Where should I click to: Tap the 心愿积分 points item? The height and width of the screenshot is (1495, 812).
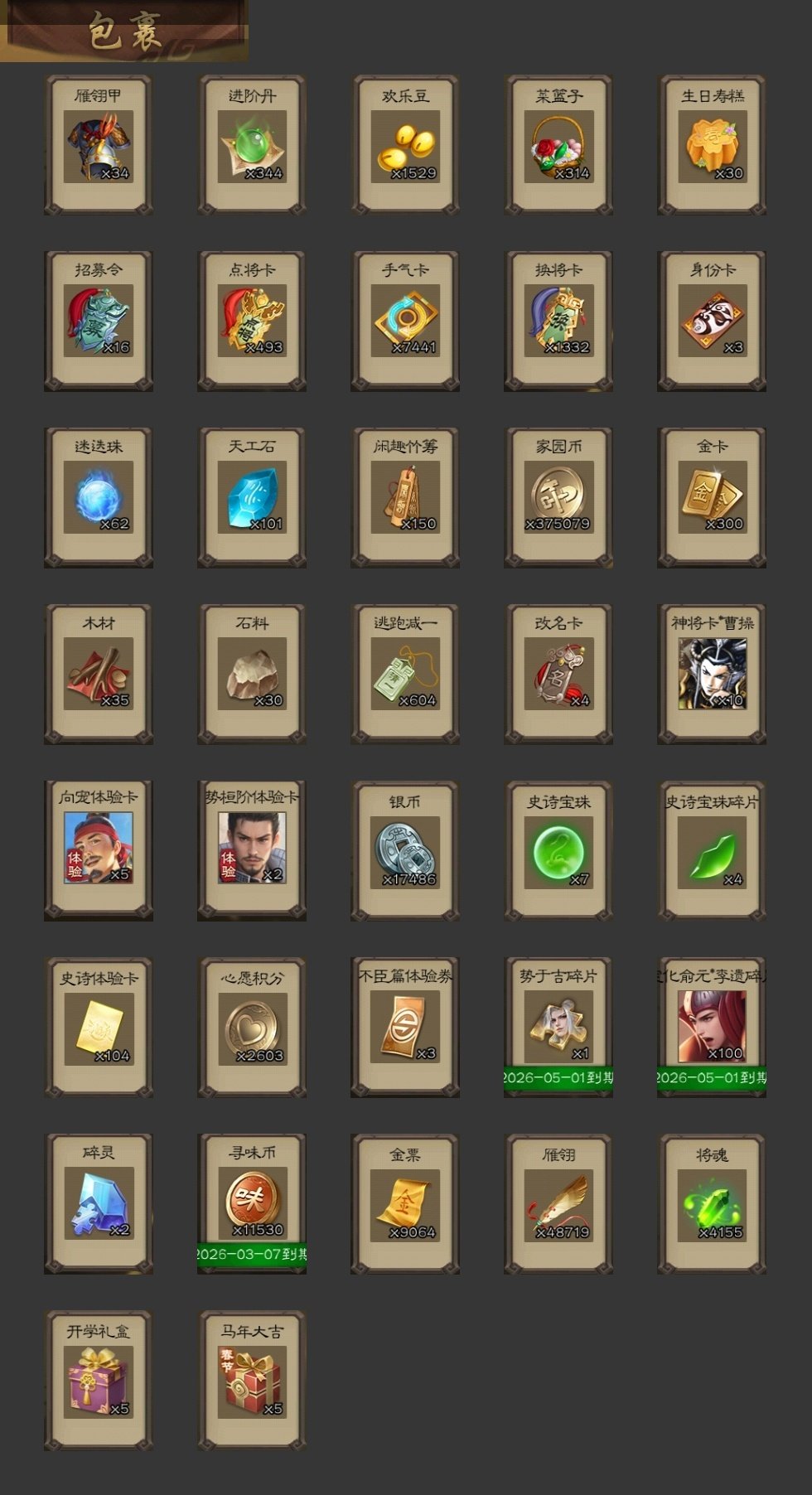(x=252, y=1029)
